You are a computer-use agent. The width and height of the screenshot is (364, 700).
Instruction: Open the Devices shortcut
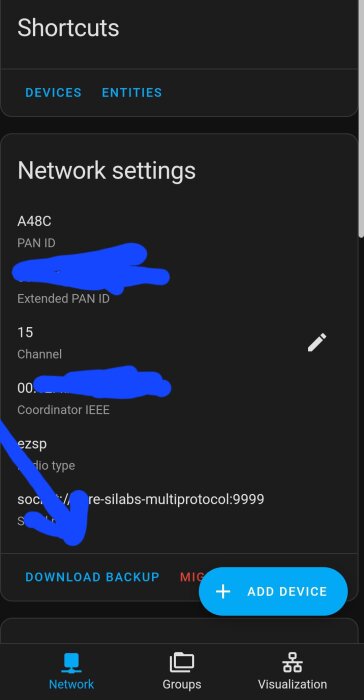pyautogui.click(x=54, y=92)
